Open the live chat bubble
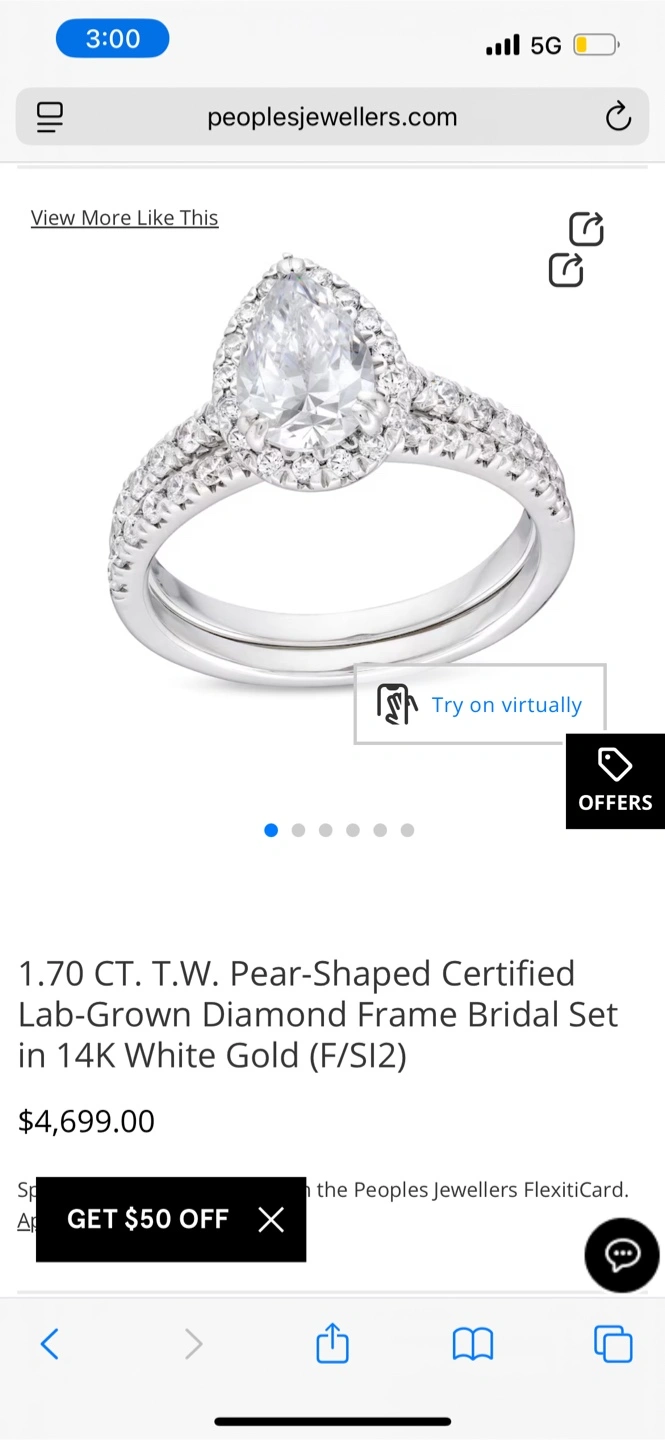The image size is (665, 1440). point(621,1254)
